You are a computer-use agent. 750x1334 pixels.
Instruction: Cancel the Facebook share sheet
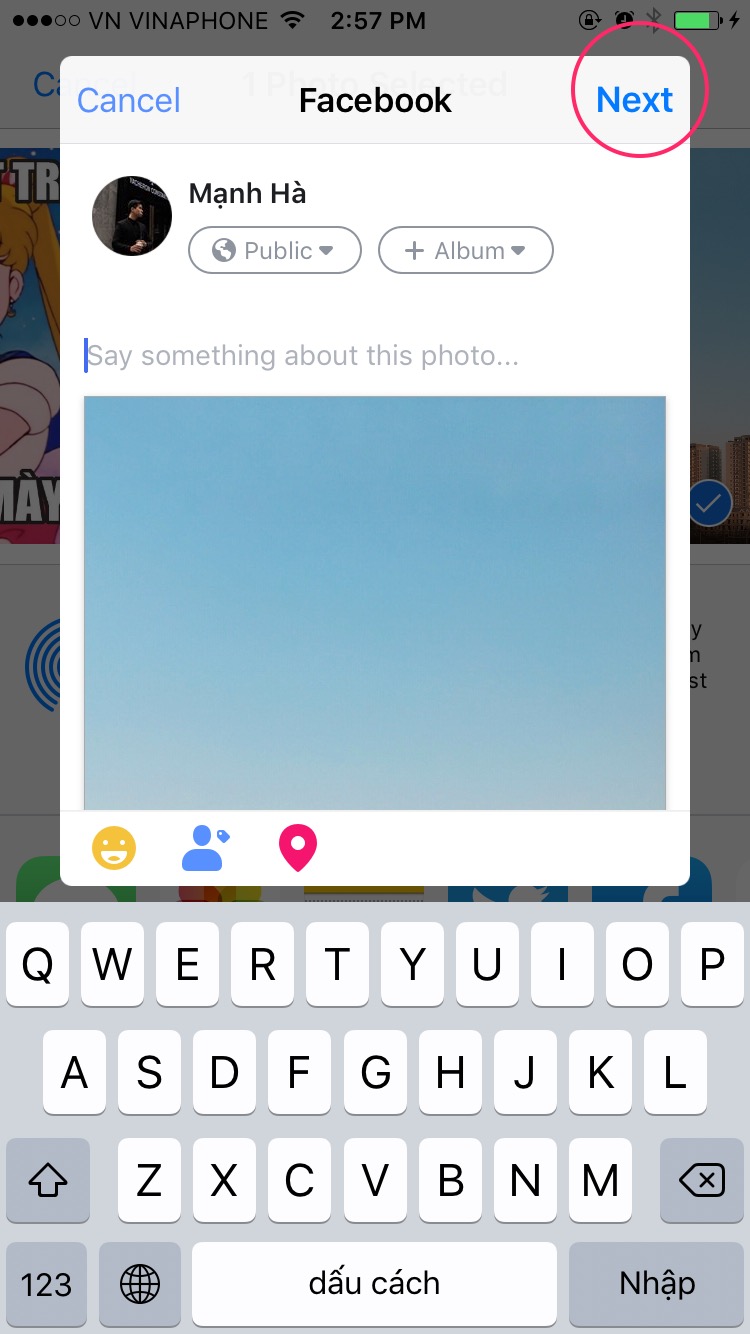(x=128, y=100)
